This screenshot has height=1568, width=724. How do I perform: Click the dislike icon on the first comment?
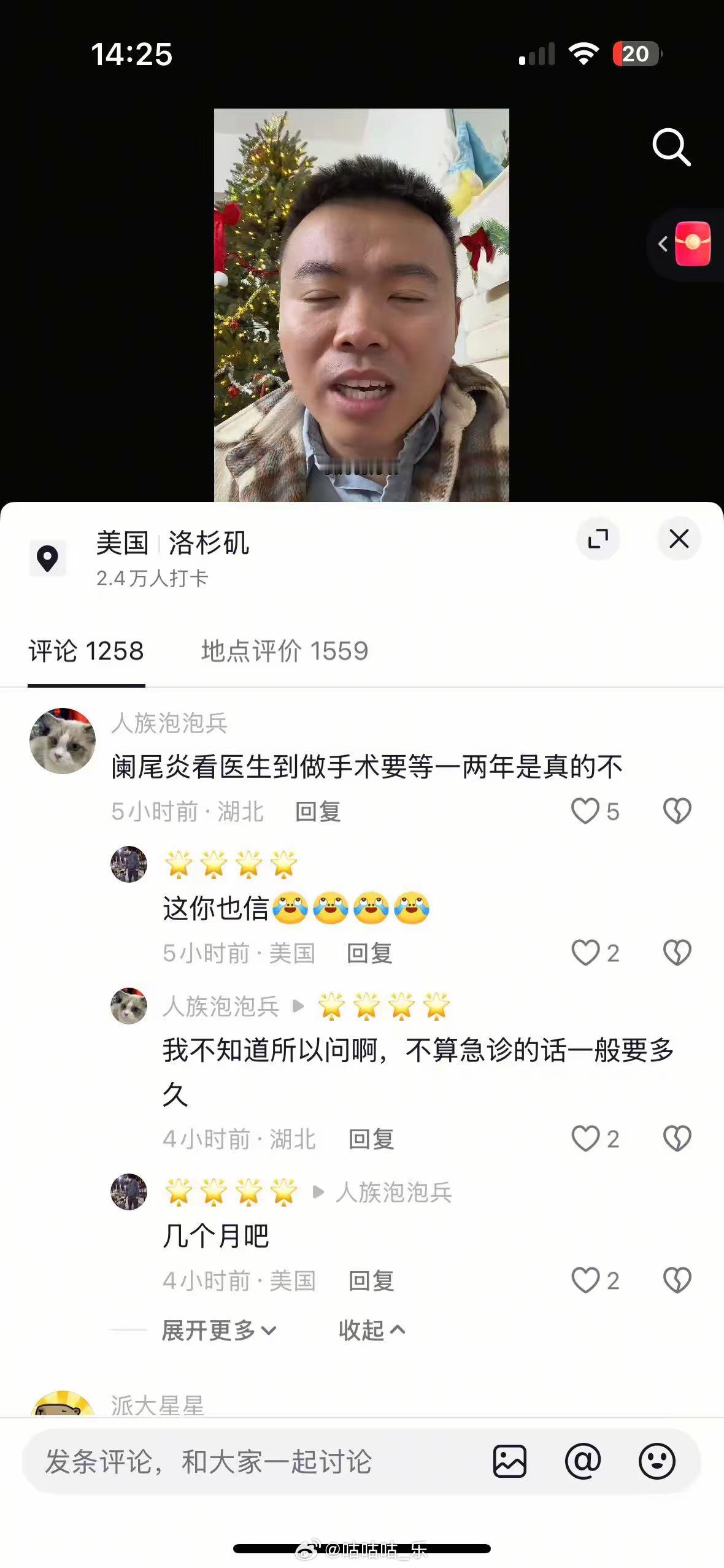point(677,810)
